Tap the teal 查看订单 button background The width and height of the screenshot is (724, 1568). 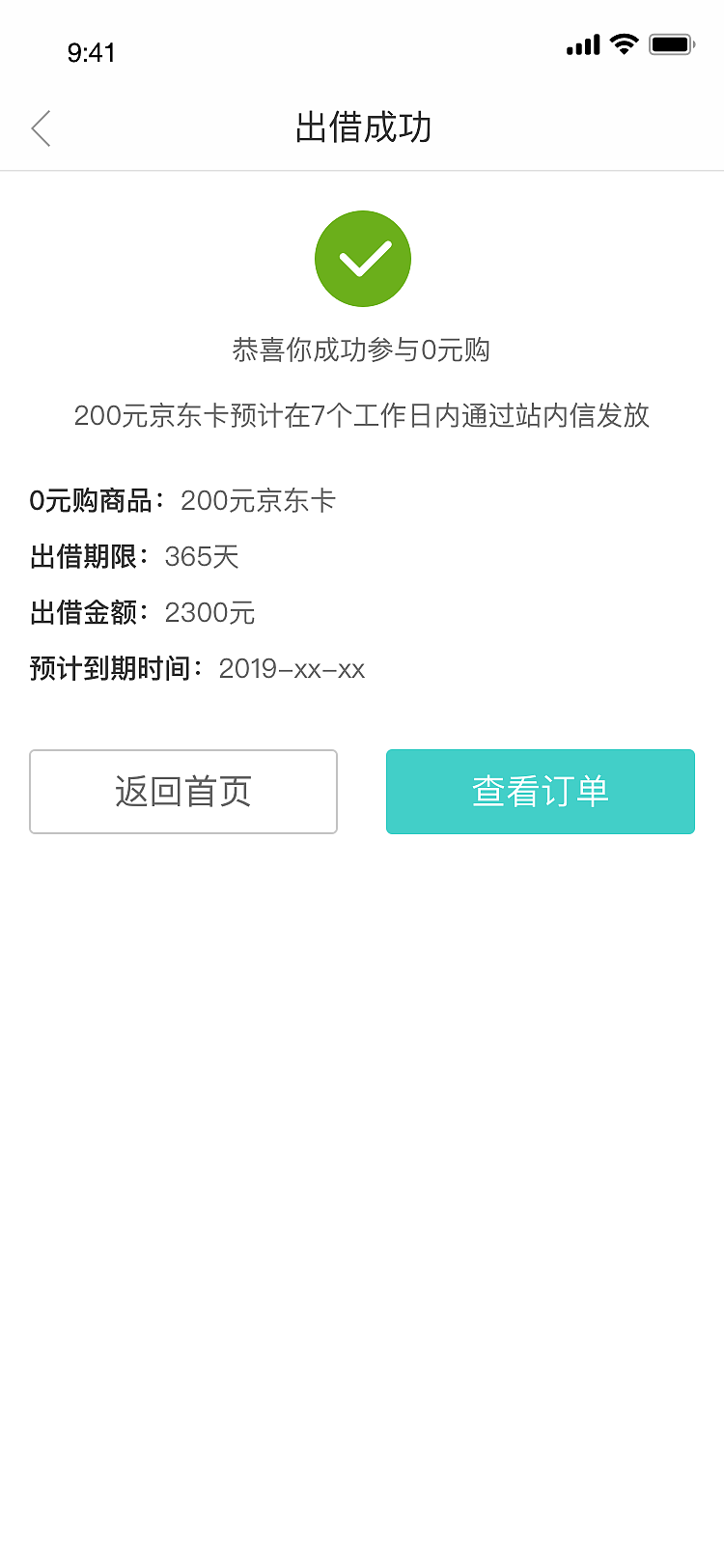pos(540,791)
